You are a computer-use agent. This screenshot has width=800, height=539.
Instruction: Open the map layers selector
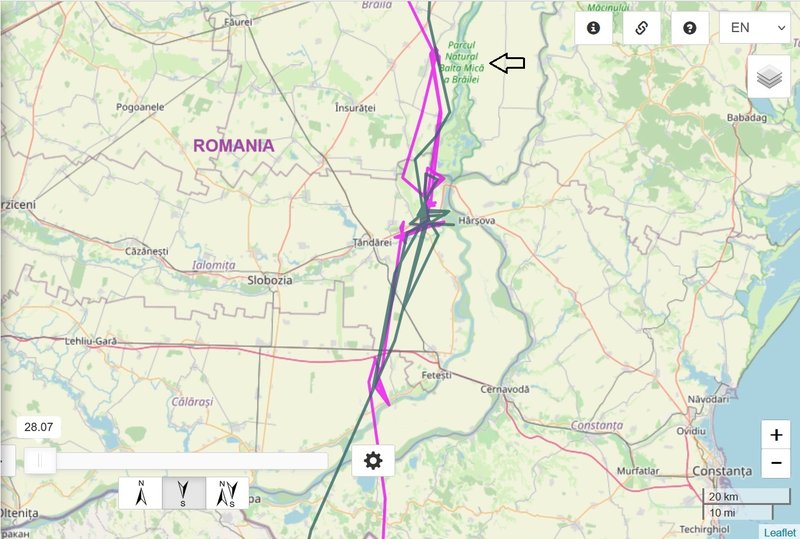click(x=768, y=77)
